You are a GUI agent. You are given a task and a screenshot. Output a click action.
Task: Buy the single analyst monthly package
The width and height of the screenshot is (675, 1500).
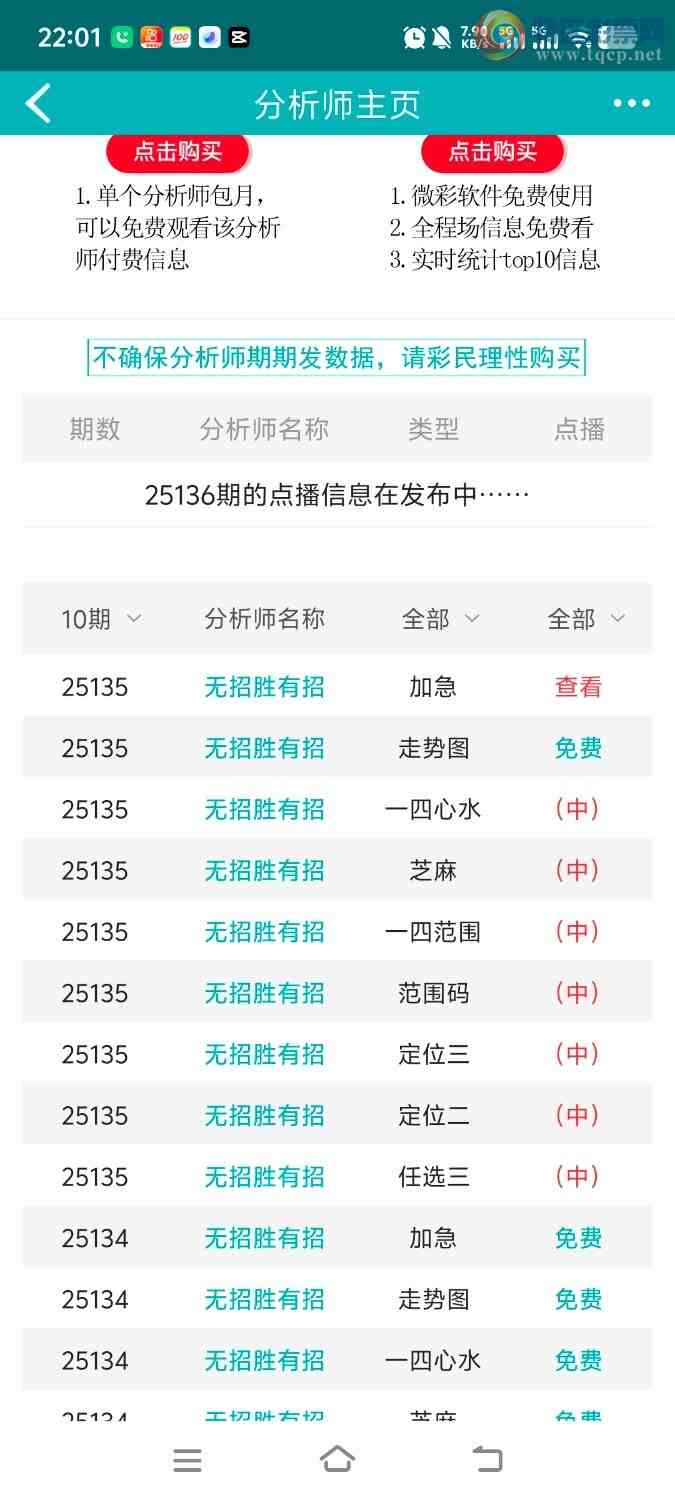click(178, 152)
